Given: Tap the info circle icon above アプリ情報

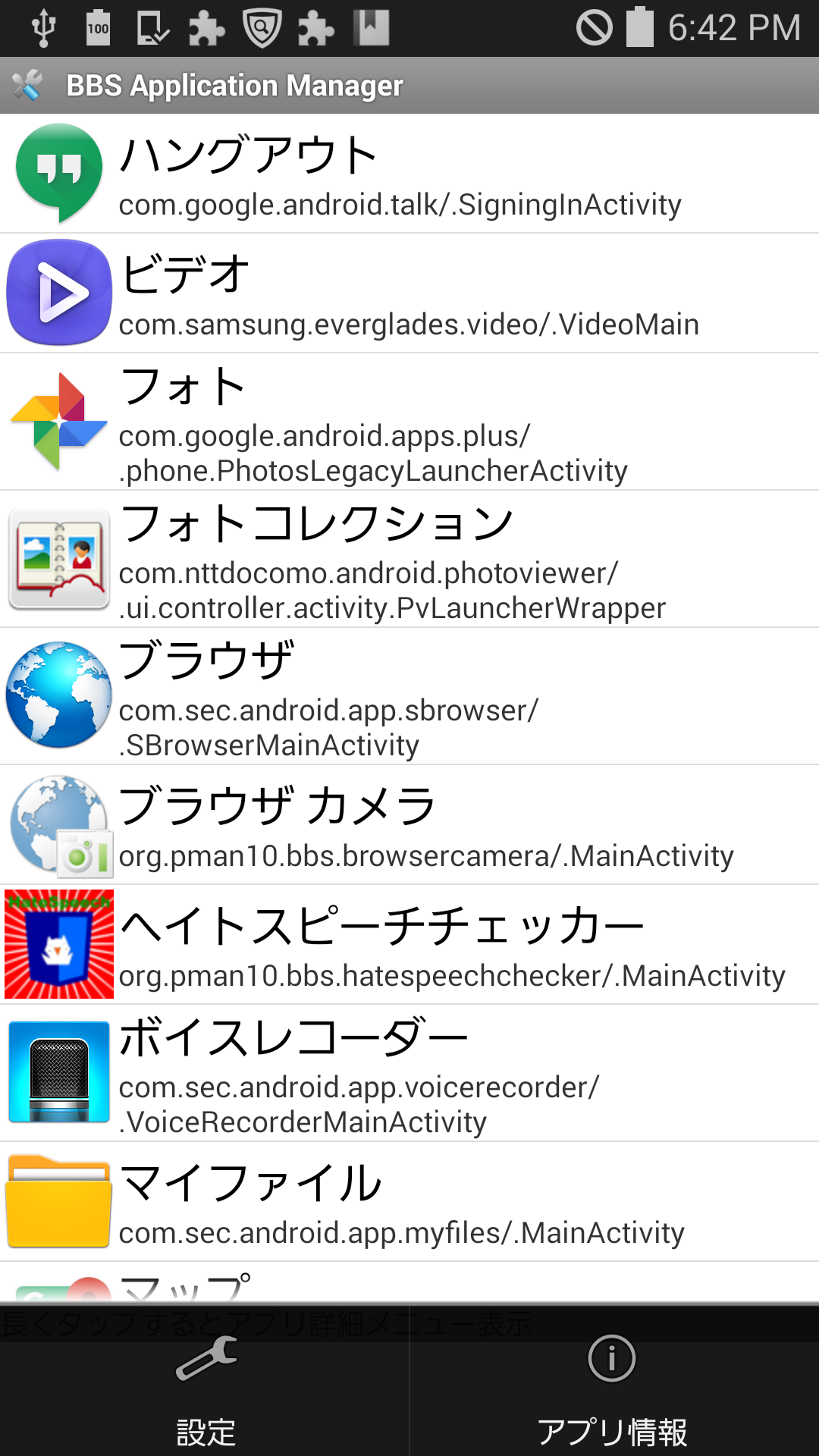Looking at the screenshot, I should point(611,1357).
